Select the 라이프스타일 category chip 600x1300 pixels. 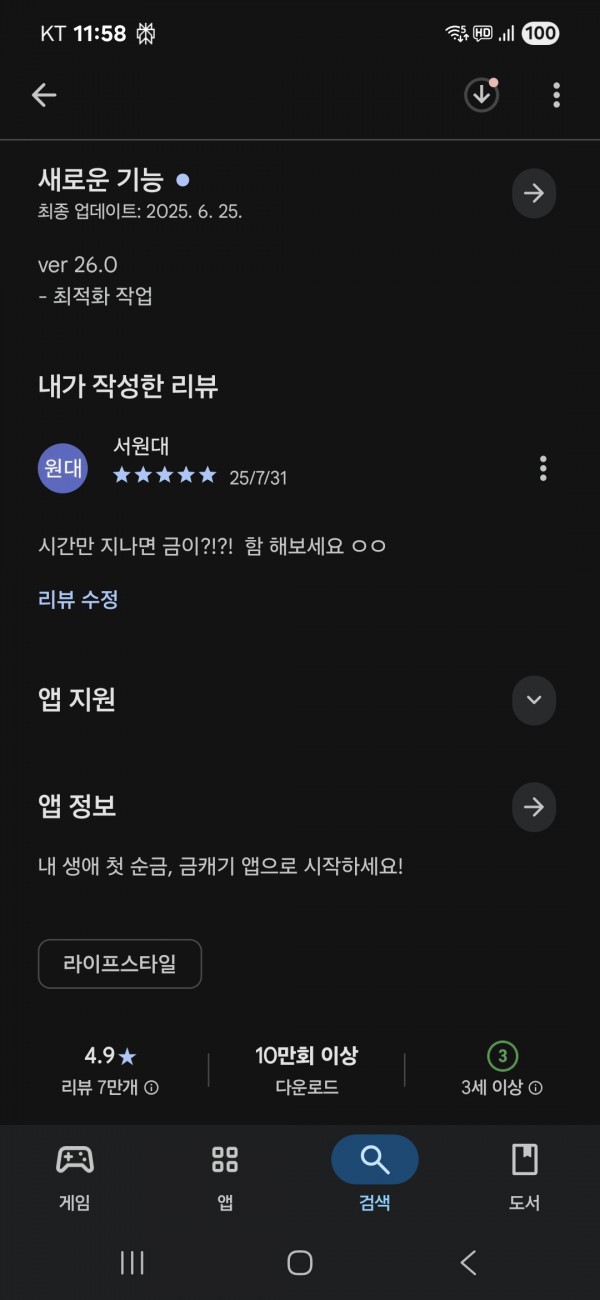[120, 964]
